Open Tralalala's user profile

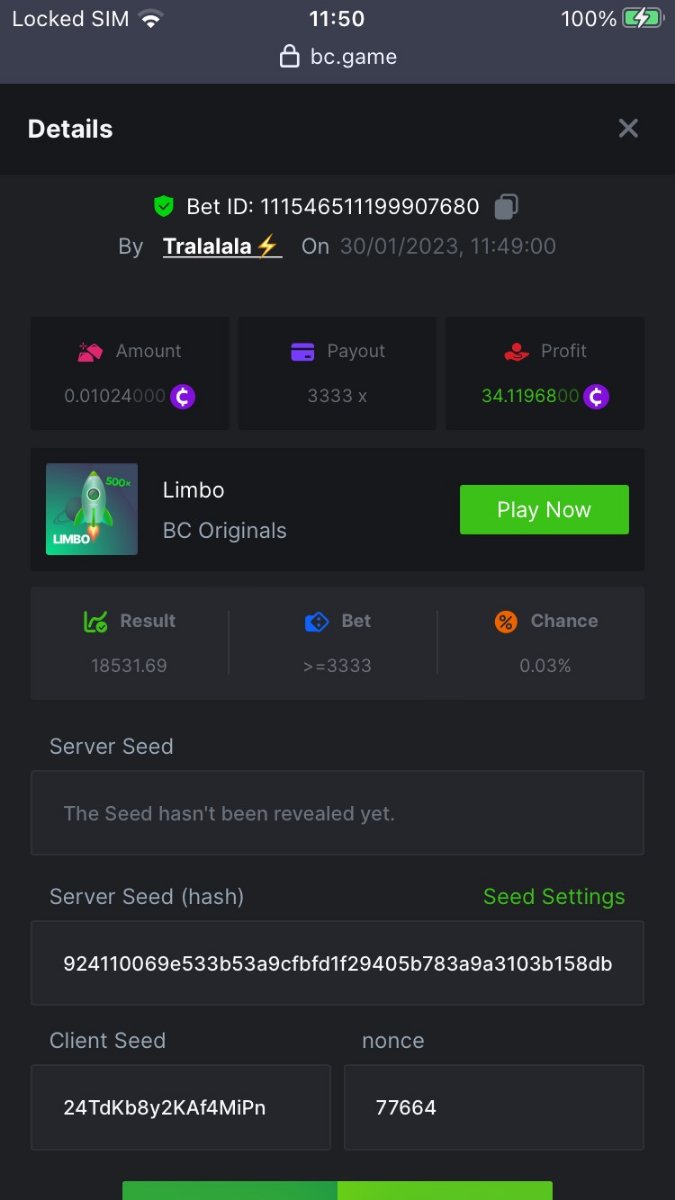[222, 246]
